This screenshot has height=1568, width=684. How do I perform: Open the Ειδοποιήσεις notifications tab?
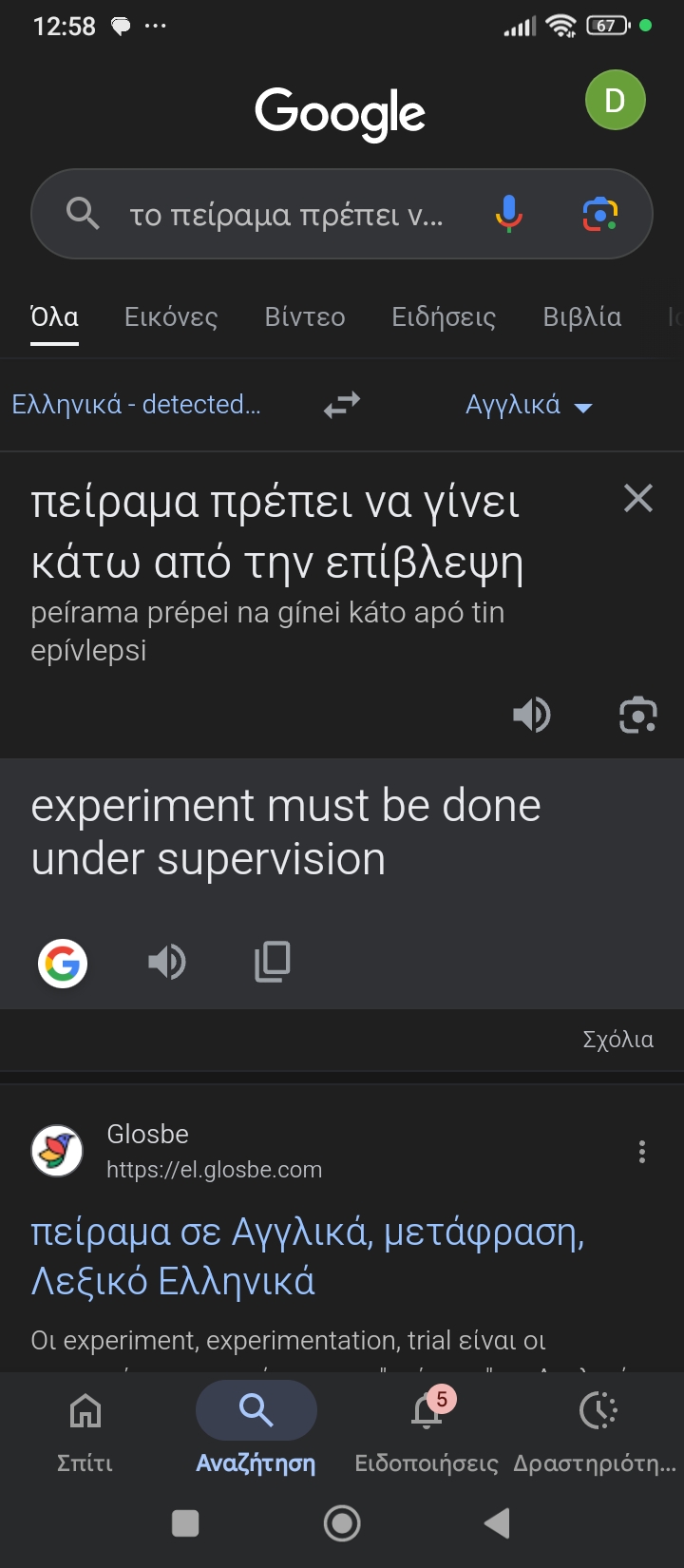427,1426
